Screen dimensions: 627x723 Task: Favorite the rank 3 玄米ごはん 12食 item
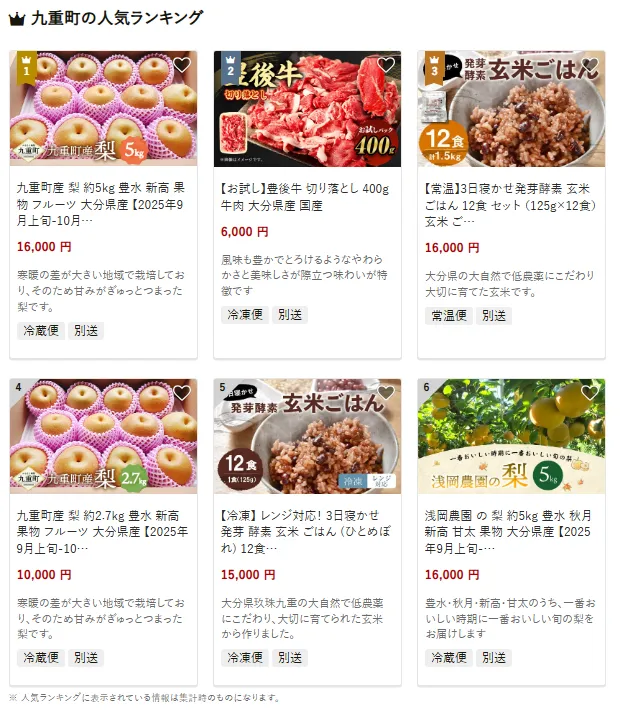tap(589, 67)
